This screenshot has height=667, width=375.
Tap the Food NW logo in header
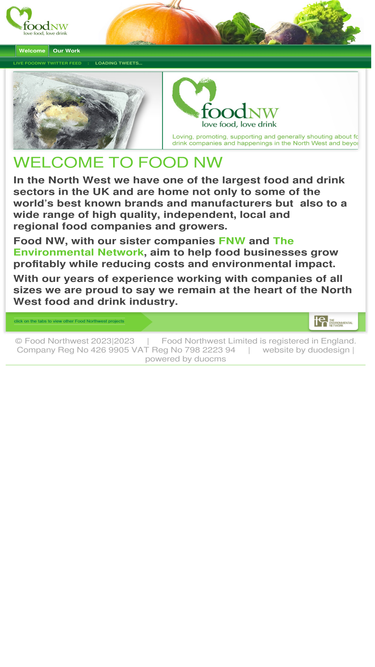(x=37, y=21)
